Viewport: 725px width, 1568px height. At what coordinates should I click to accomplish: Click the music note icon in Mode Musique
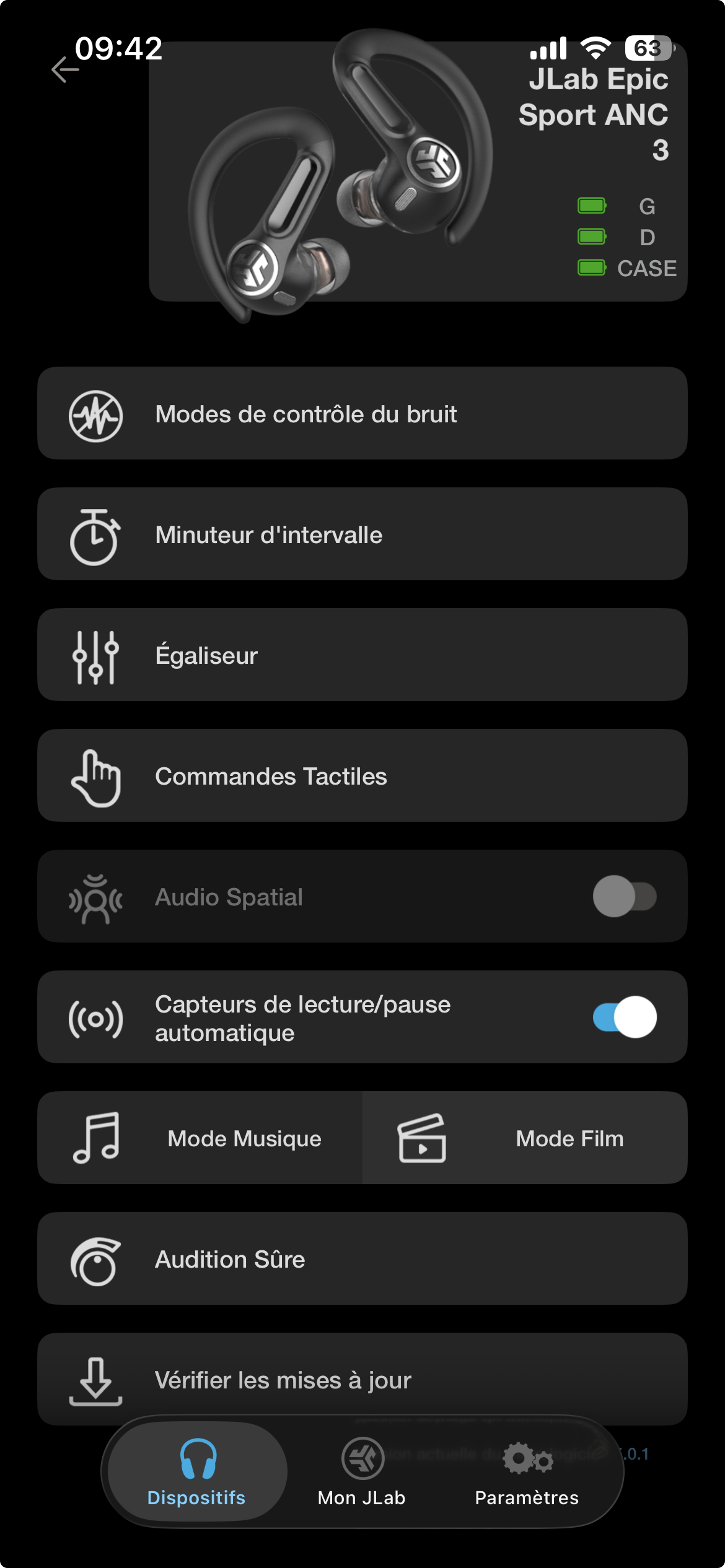(x=96, y=1138)
